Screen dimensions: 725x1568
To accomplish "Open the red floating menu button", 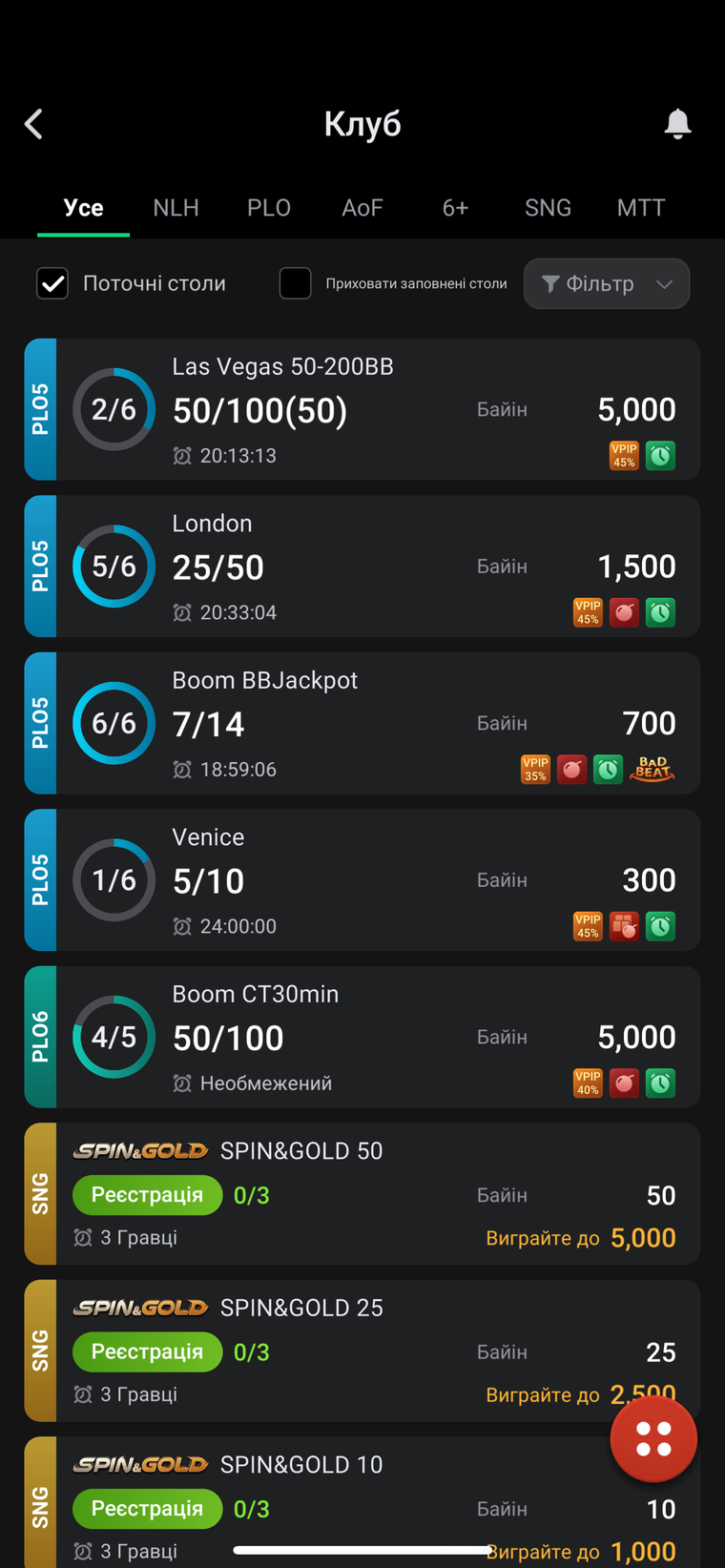I will 653,1438.
